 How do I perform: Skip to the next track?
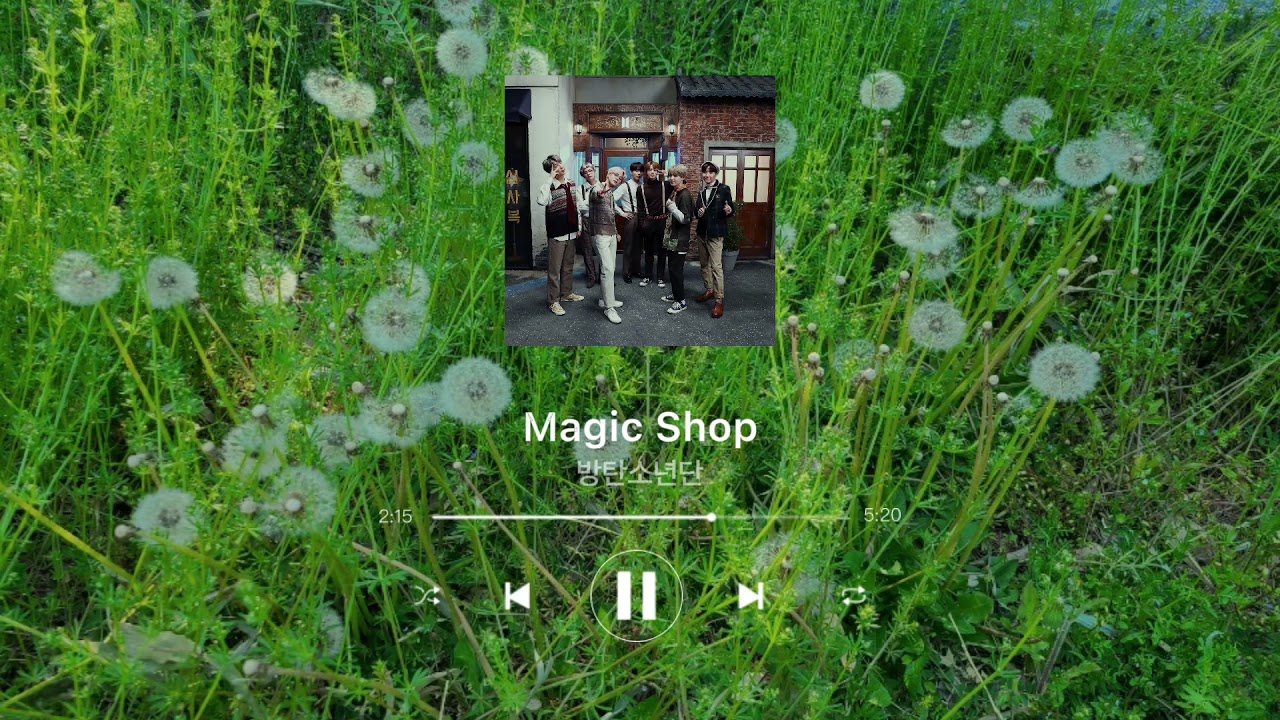[x=751, y=596]
